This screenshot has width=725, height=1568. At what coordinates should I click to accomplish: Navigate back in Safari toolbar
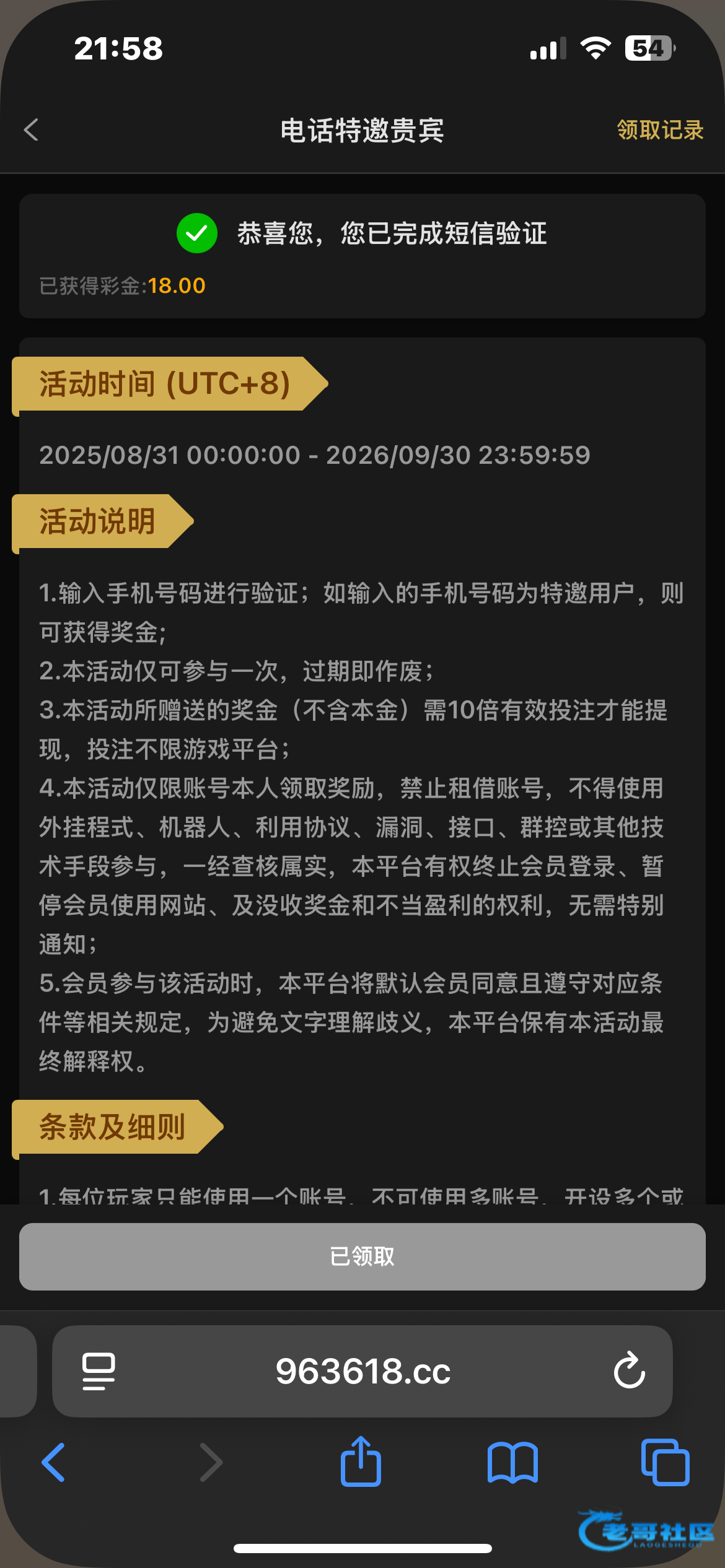[53, 1462]
